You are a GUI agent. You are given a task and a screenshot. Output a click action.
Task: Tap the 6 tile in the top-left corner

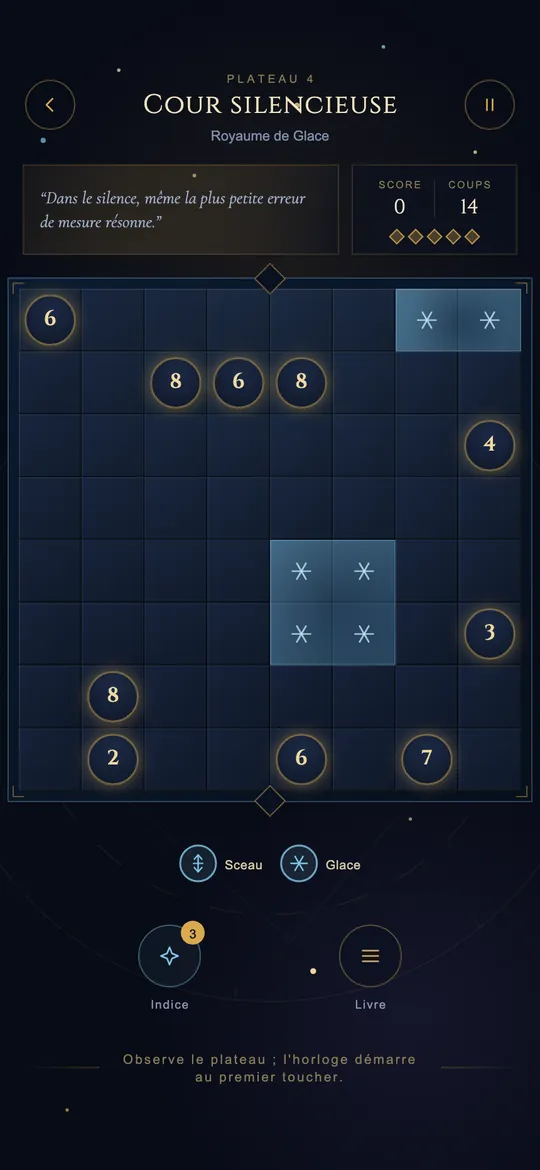point(50,320)
